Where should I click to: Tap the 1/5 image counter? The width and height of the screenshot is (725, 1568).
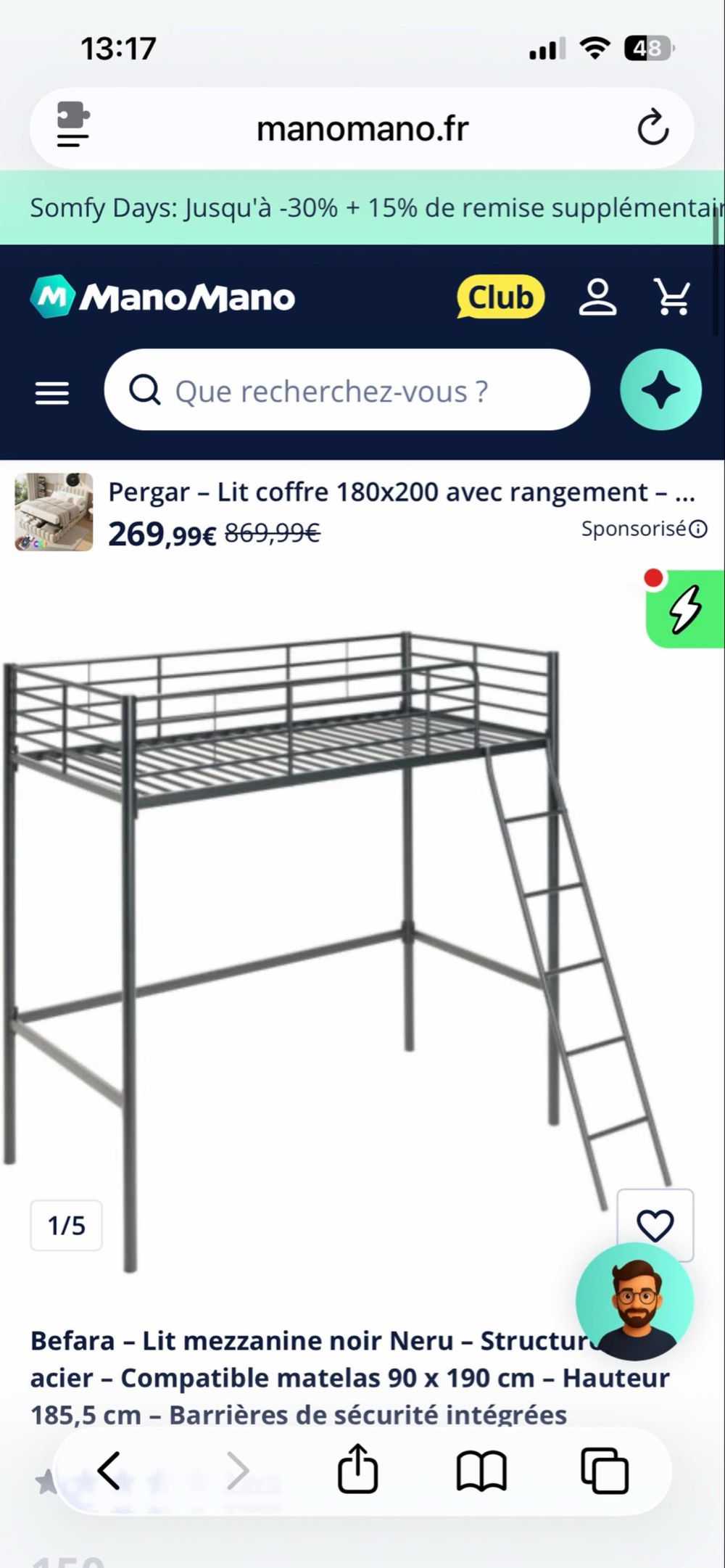click(x=66, y=1226)
